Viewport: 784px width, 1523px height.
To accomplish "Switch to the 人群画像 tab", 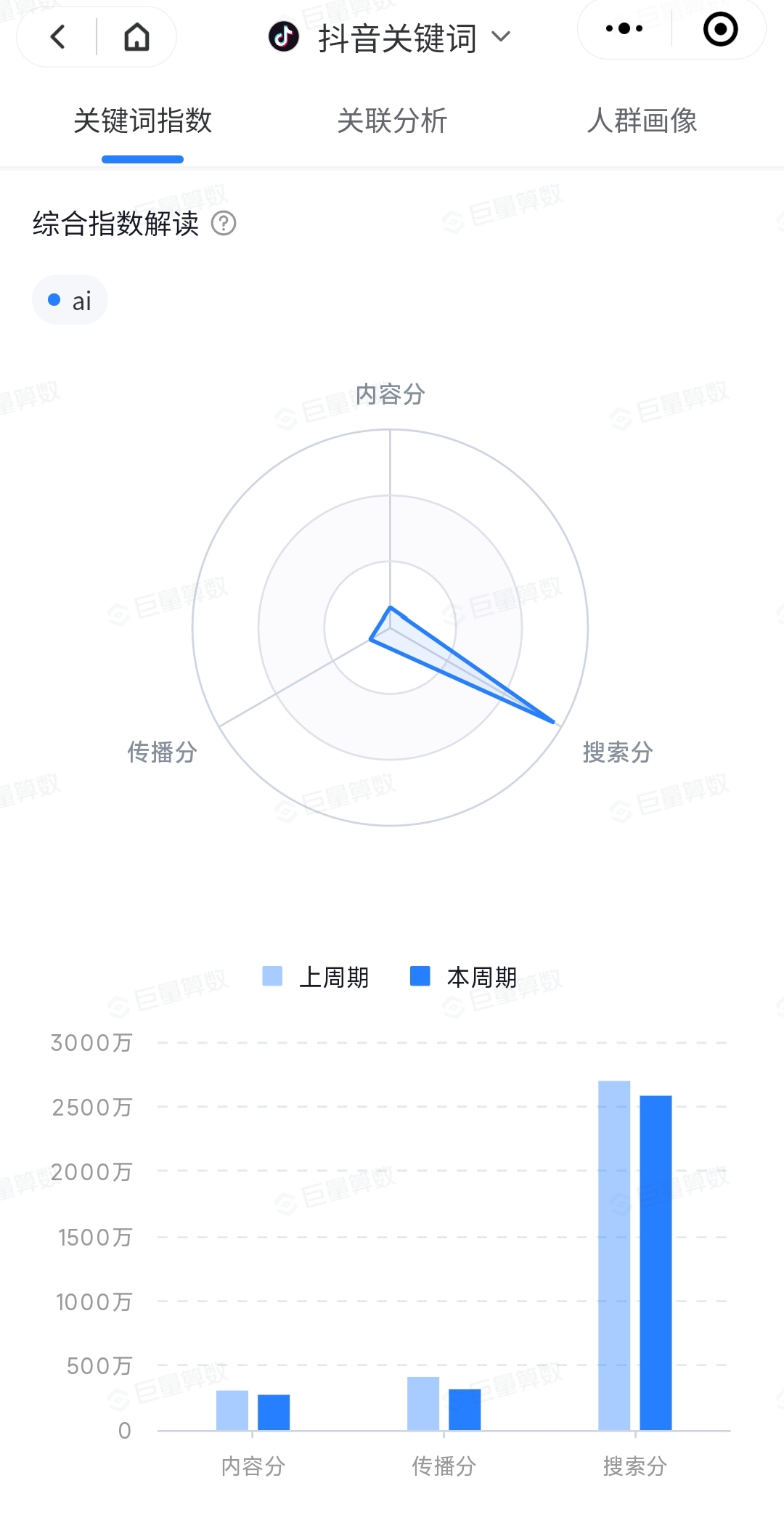I will point(642,121).
